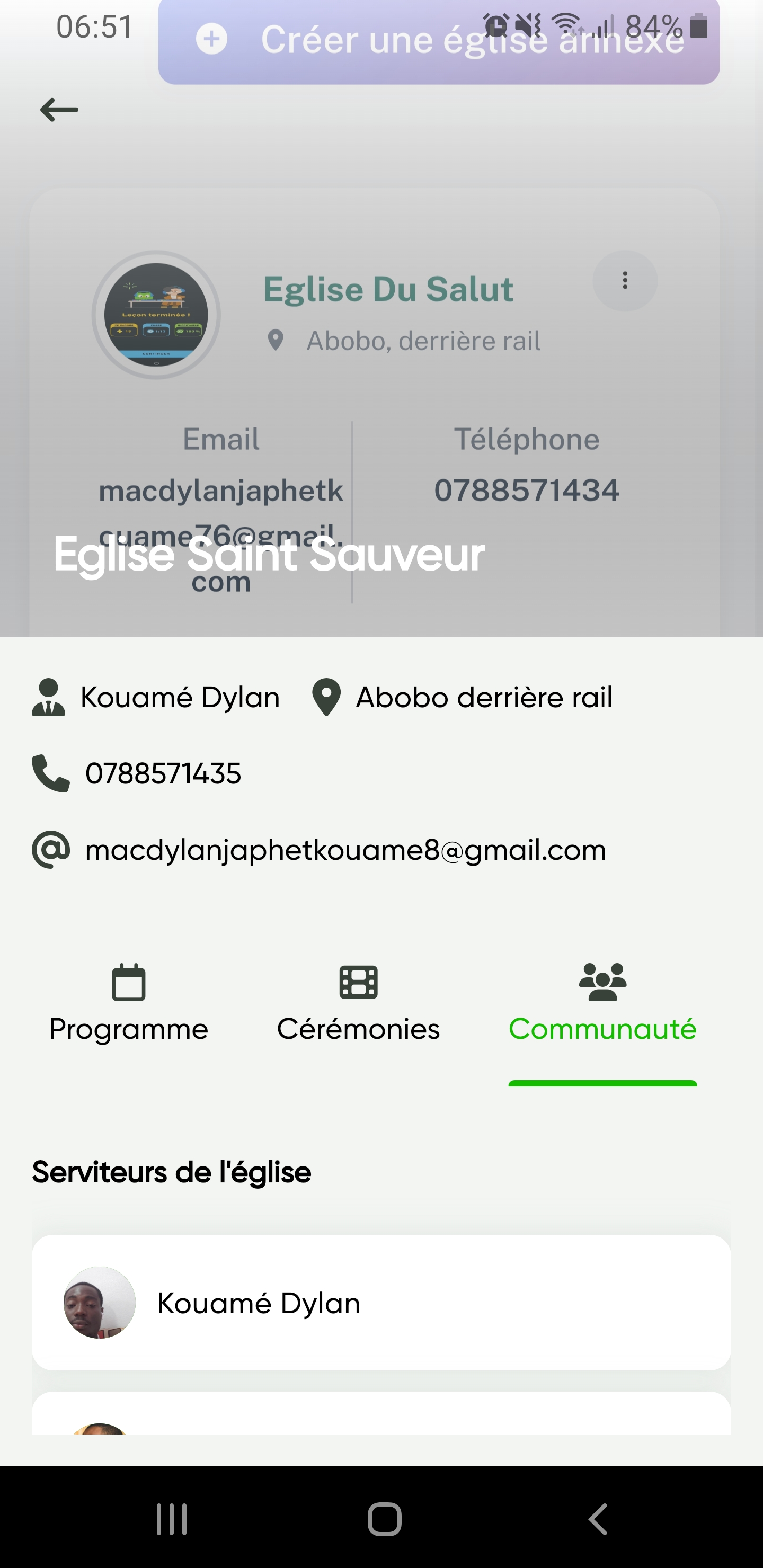The image size is (763, 1568).
Task: Open the overflow menu for Eglise Du Salut
Action: tap(625, 281)
